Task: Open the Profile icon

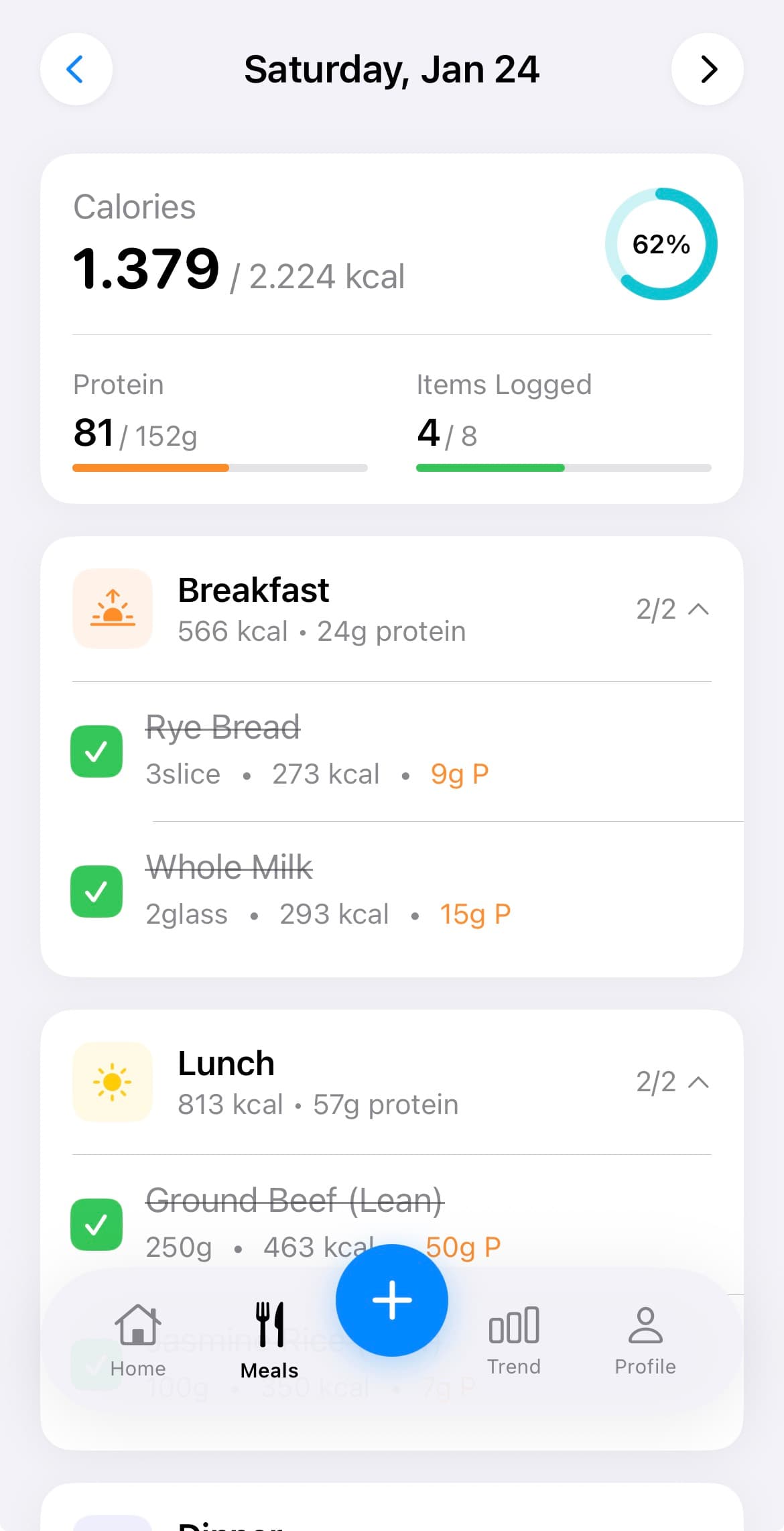Action: point(644,1324)
